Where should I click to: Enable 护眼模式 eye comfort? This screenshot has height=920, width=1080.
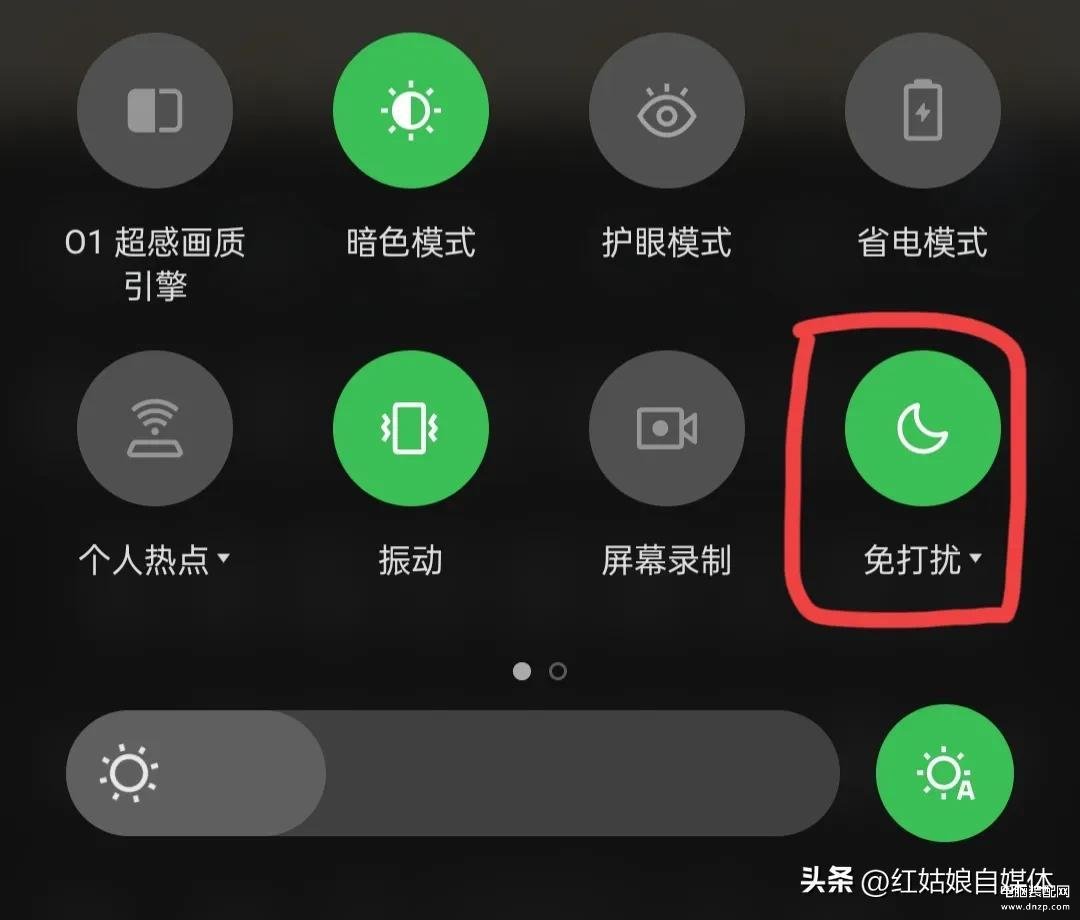click(667, 110)
